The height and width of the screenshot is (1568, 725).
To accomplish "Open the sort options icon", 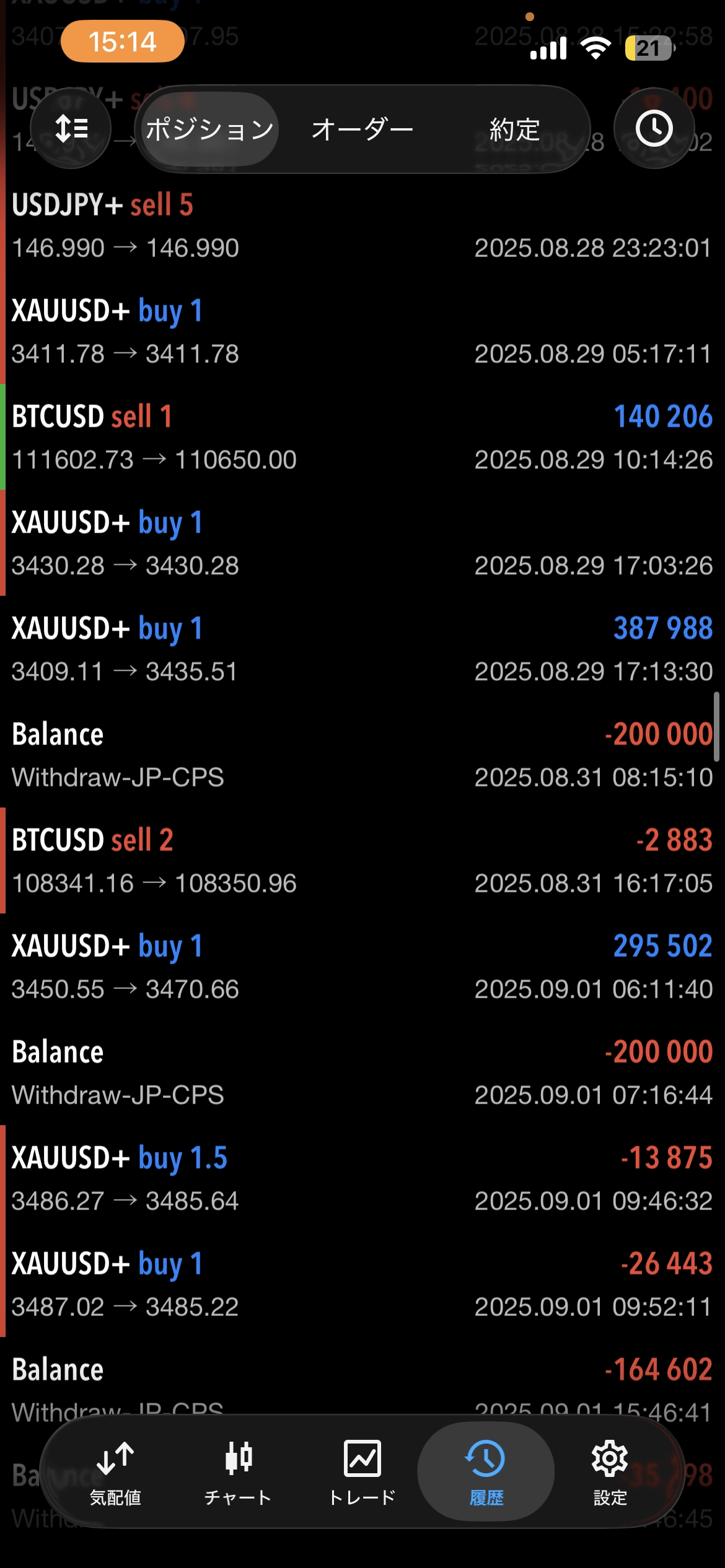I will point(71,129).
